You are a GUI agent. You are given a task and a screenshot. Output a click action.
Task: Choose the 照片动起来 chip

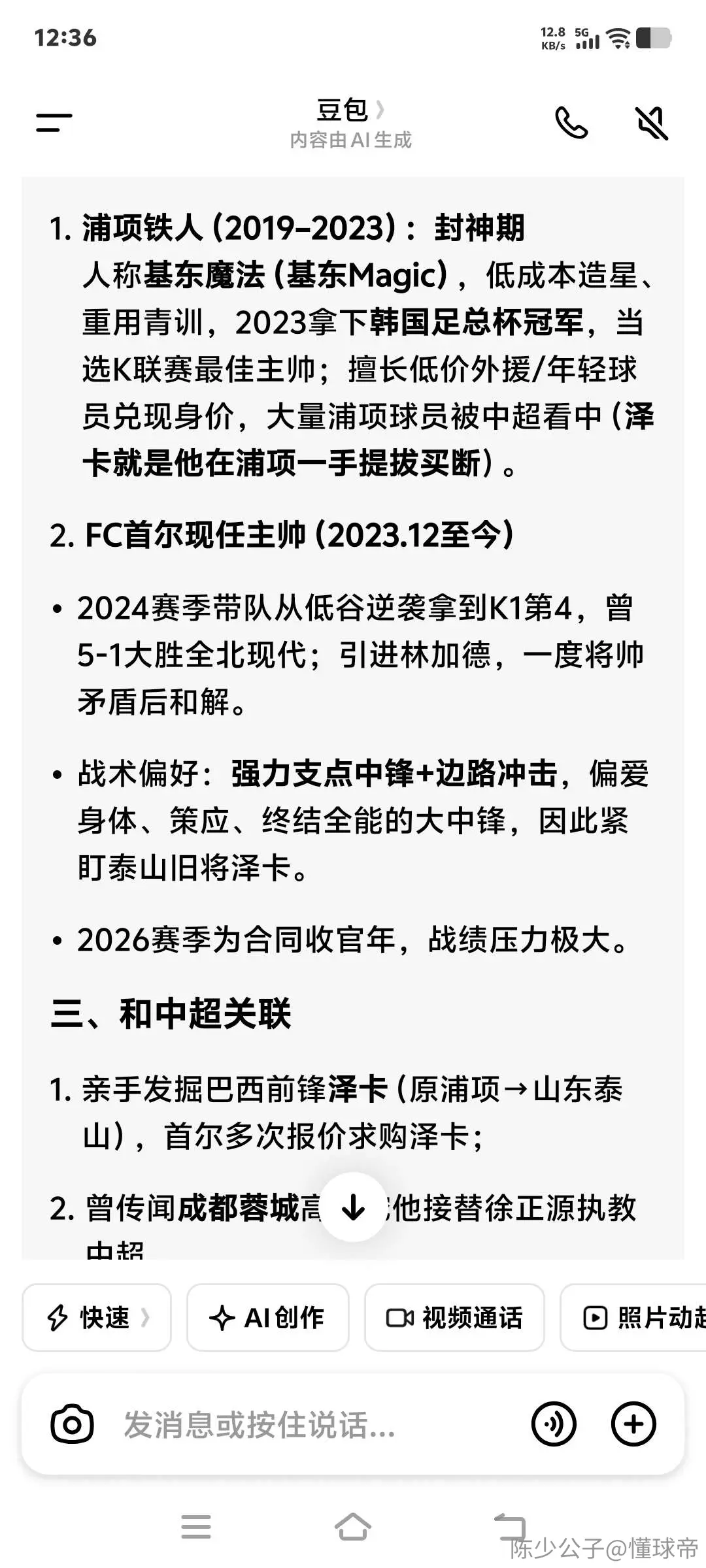pyautogui.click(x=633, y=1317)
